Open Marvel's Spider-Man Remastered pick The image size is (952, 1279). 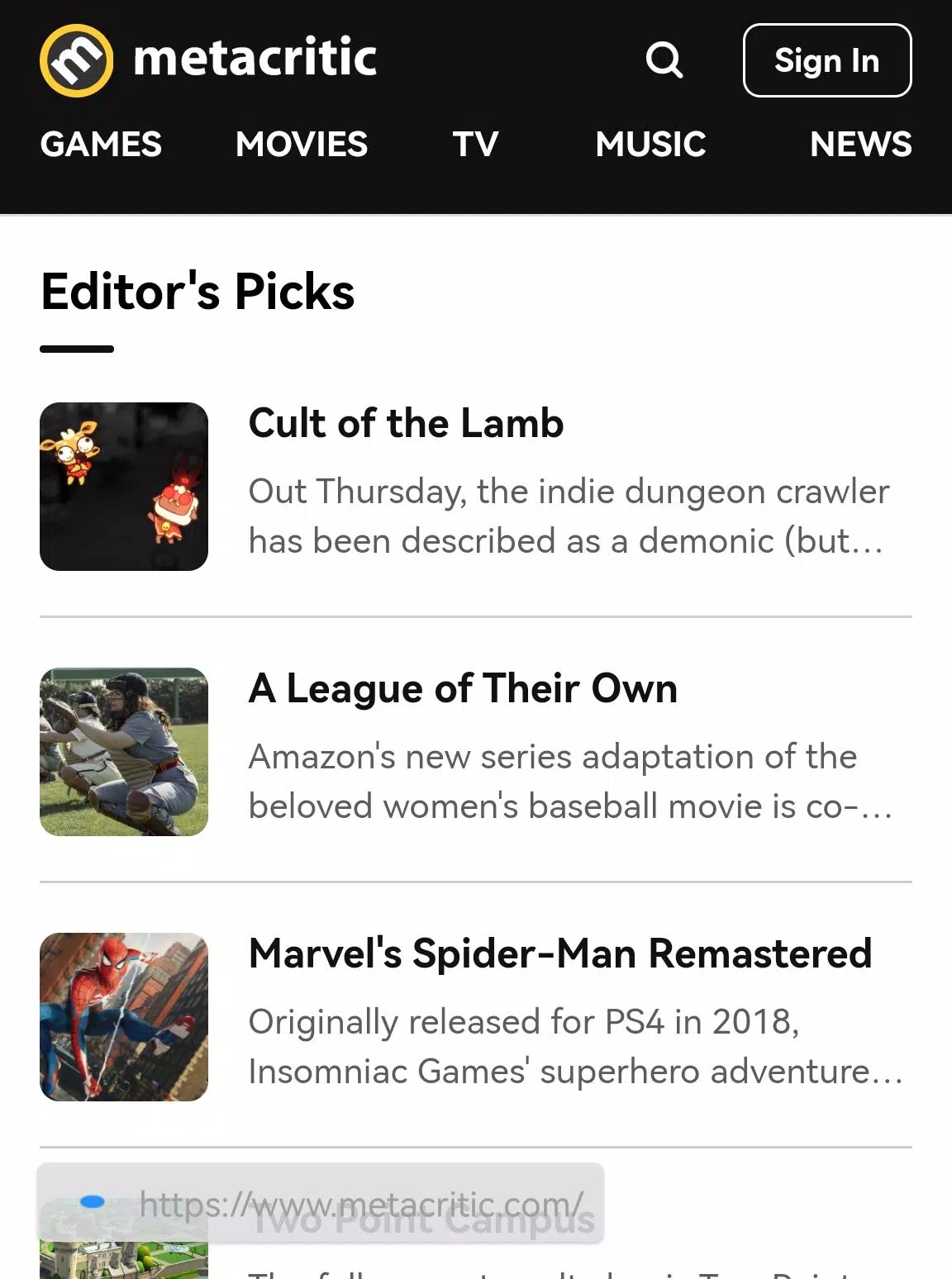pyautogui.click(x=559, y=954)
